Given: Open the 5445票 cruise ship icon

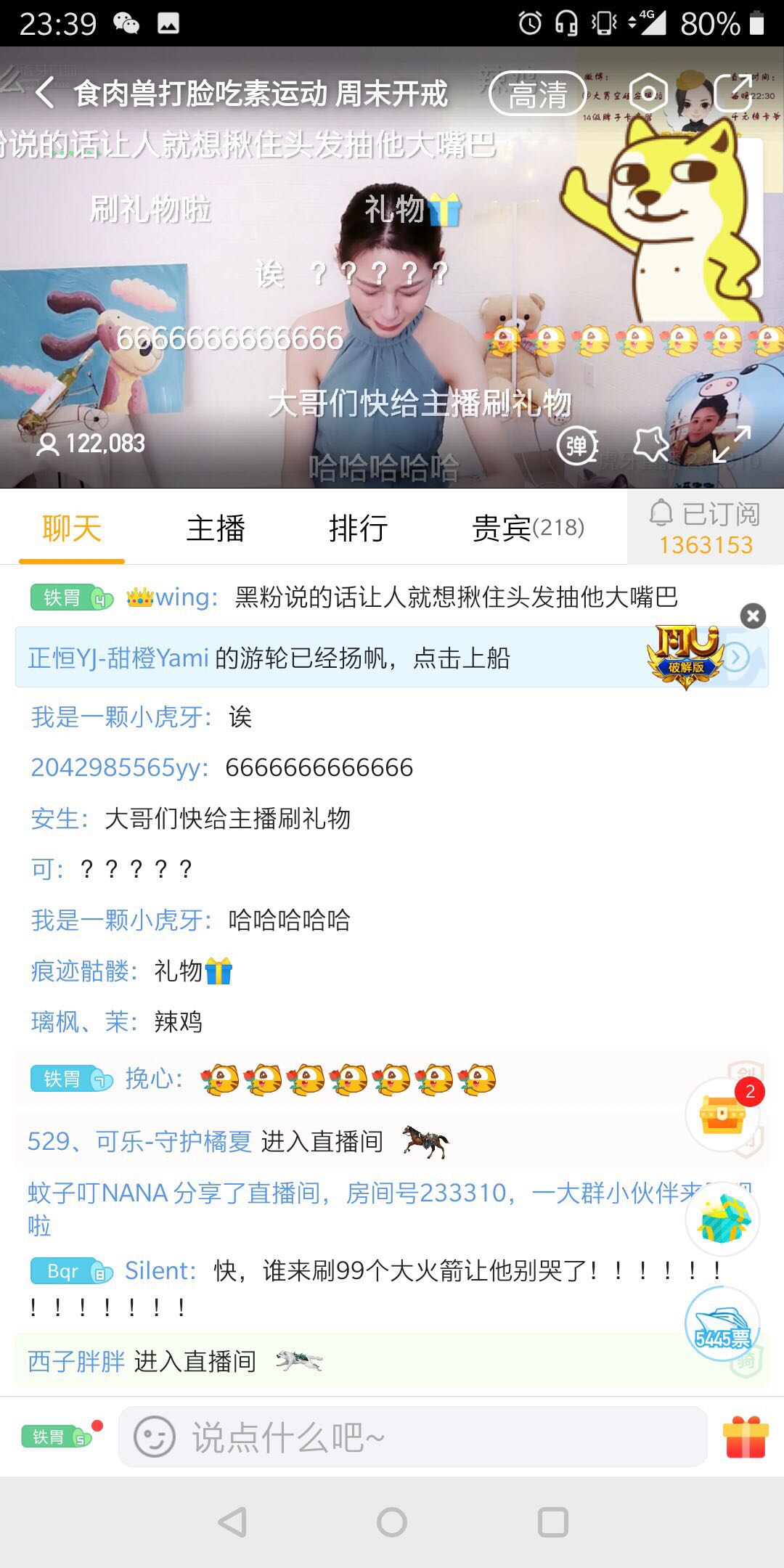Looking at the screenshot, I should 723,1323.
